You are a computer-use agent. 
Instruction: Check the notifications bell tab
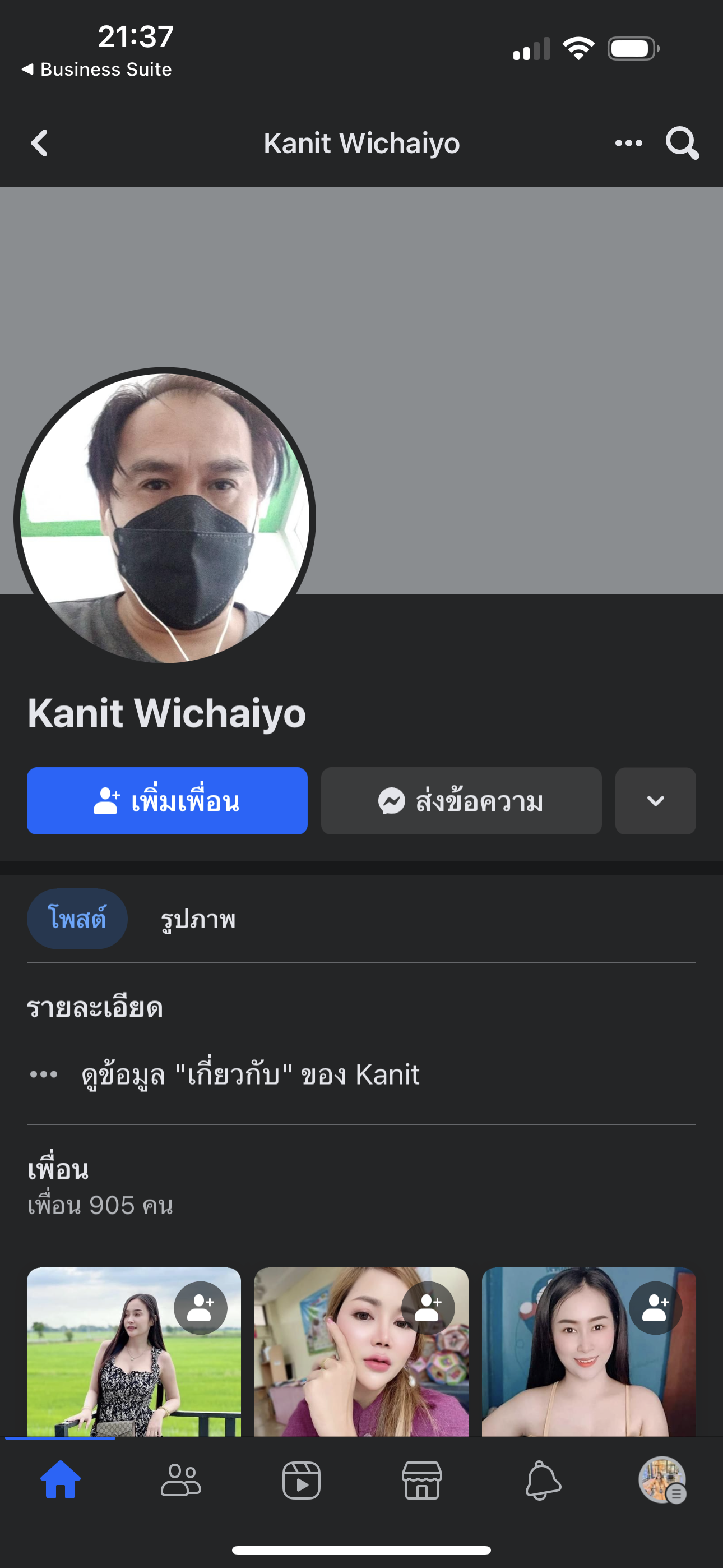(x=543, y=1480)
